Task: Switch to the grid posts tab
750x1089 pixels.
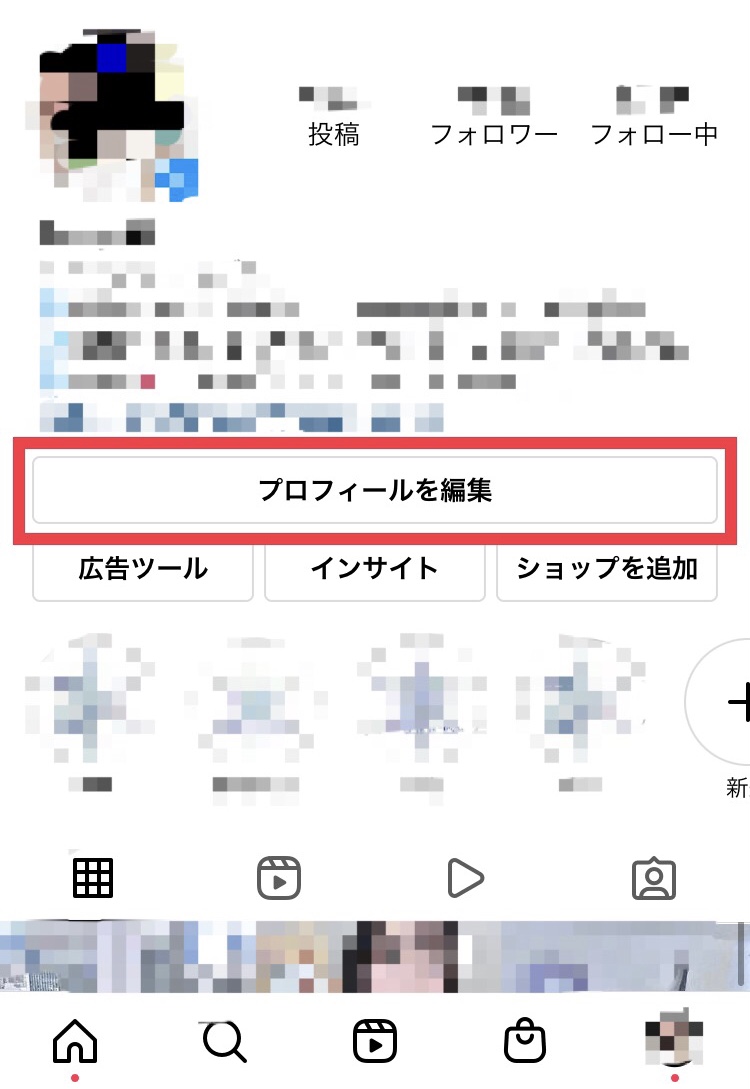Action: (x=93, y=878)
